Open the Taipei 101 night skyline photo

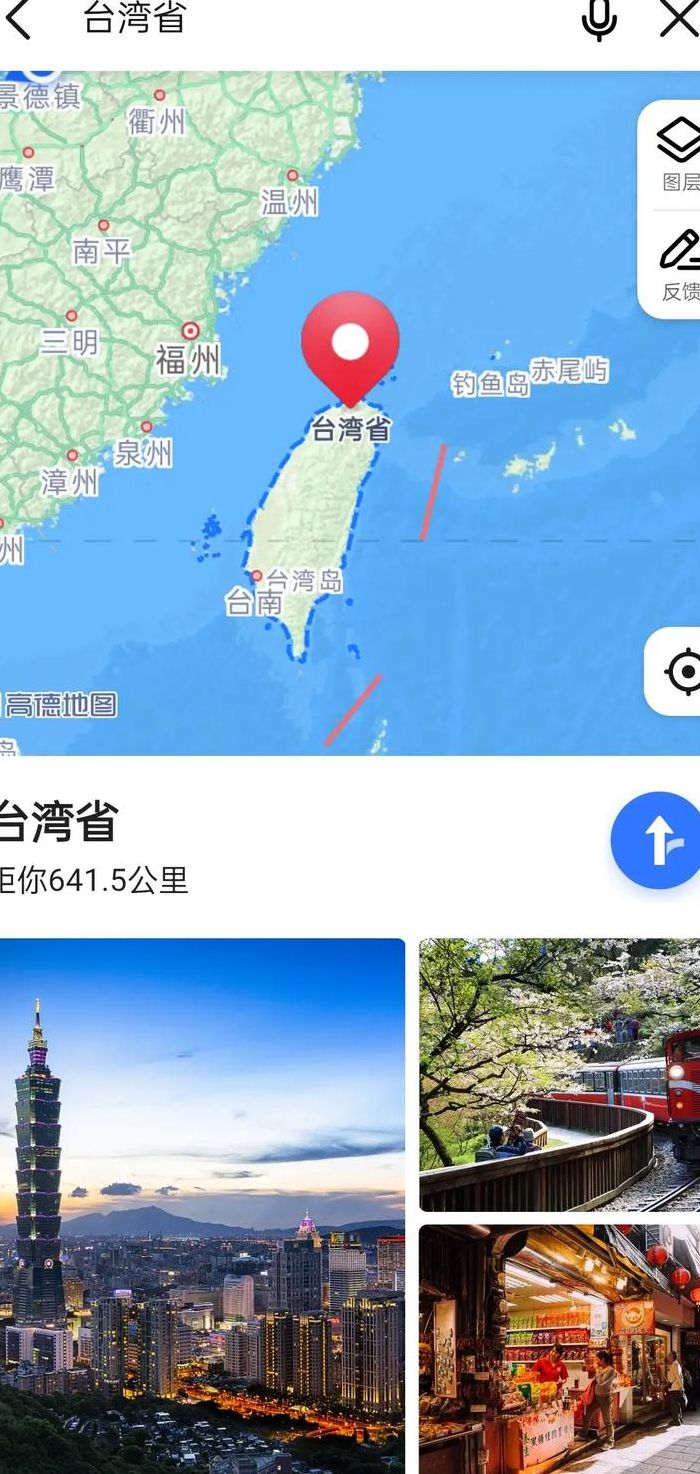(x=201, y=1205)
